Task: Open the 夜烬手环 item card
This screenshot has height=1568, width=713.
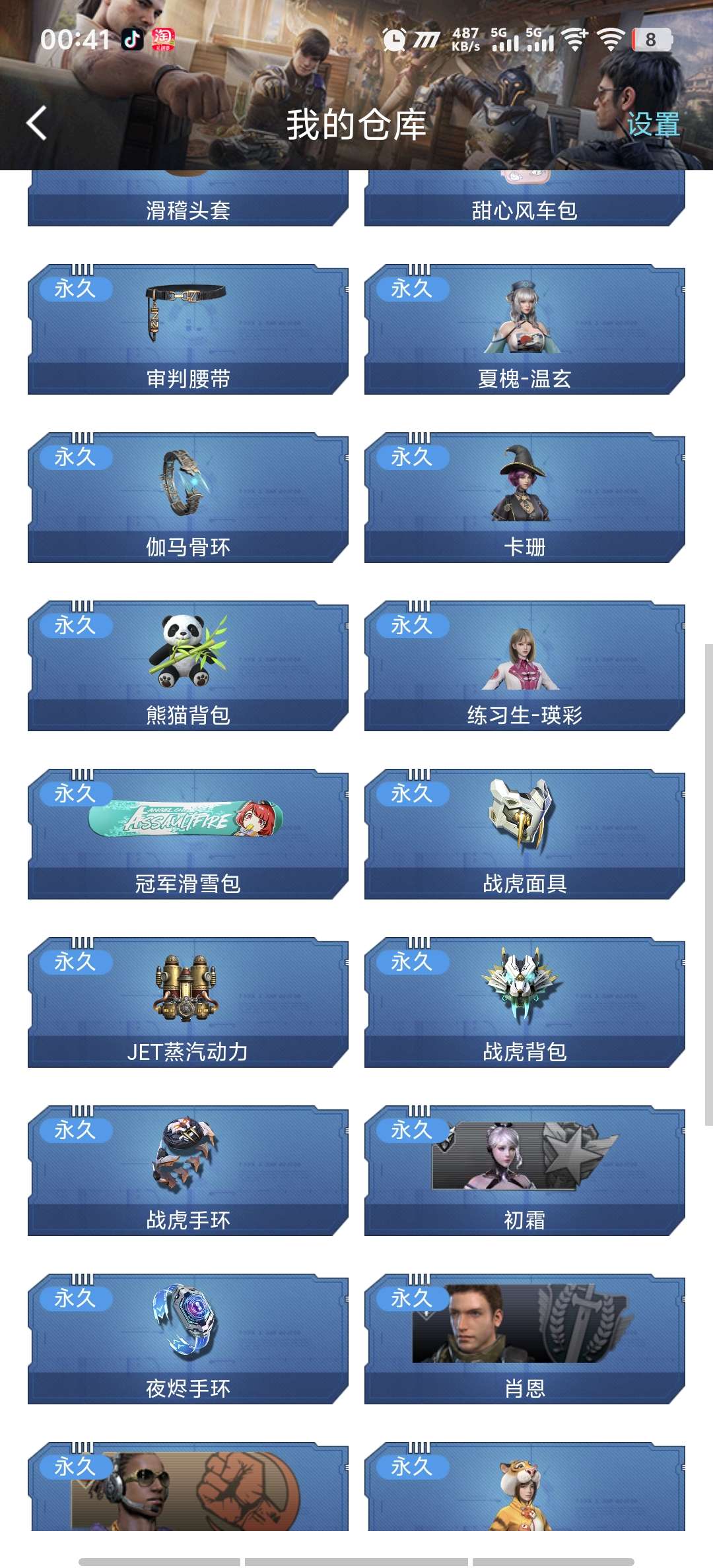Action: [x=188, y=1340]
